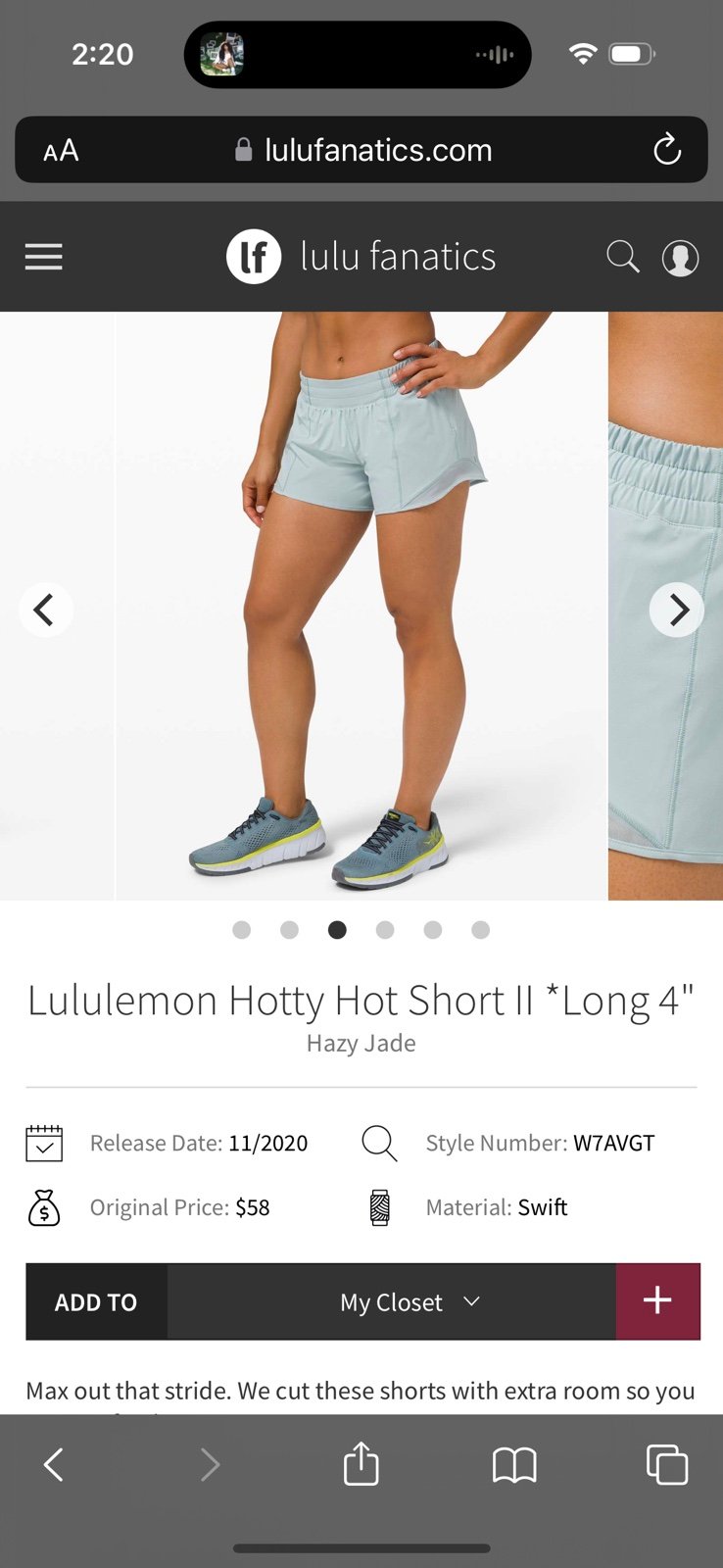Open Safari bookmarks
The width and height of the screenshot is (723, 1568).
[x=514, y=1465]
